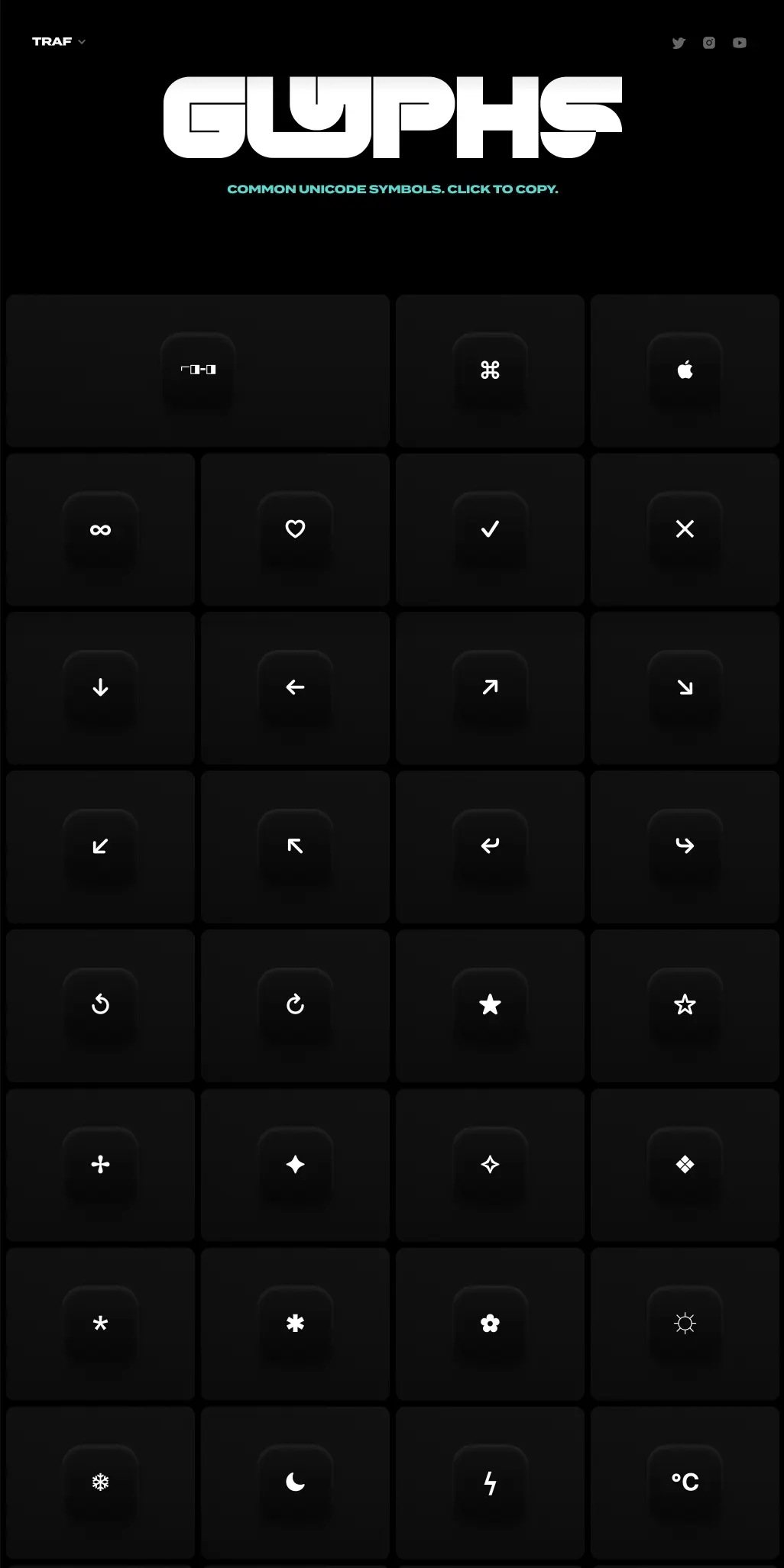Open the TRAF dropdown menu

point(59,42)
